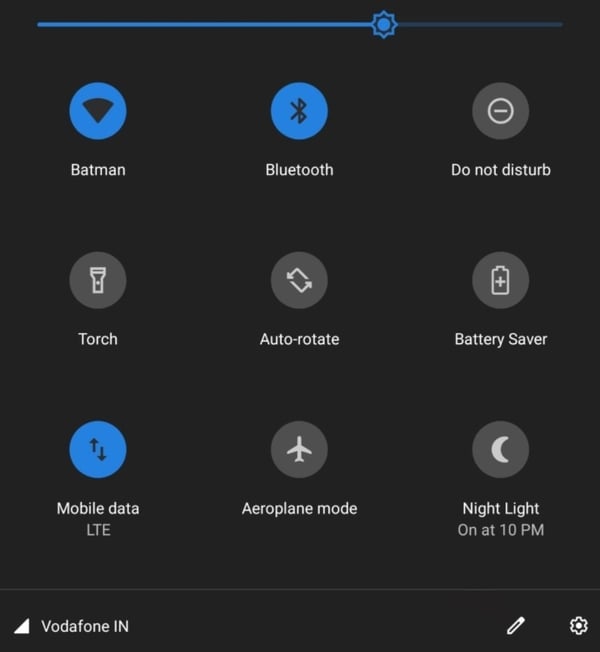The height and width of the screenshot is (652, 600).
Task: Tap the pencil icon to edit tiles
Action: coord(516,626)
